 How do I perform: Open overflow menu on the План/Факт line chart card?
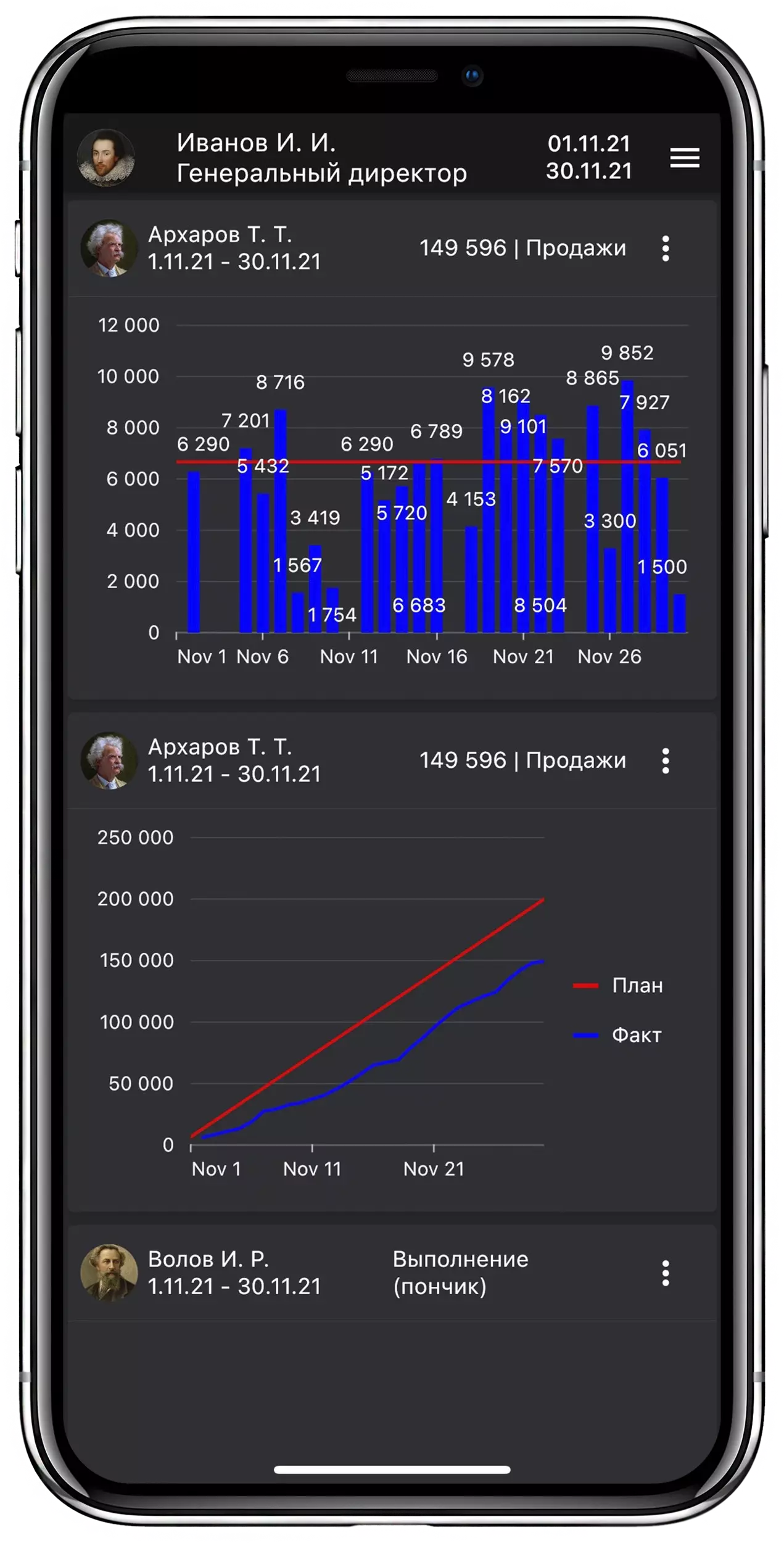(665, 760)
